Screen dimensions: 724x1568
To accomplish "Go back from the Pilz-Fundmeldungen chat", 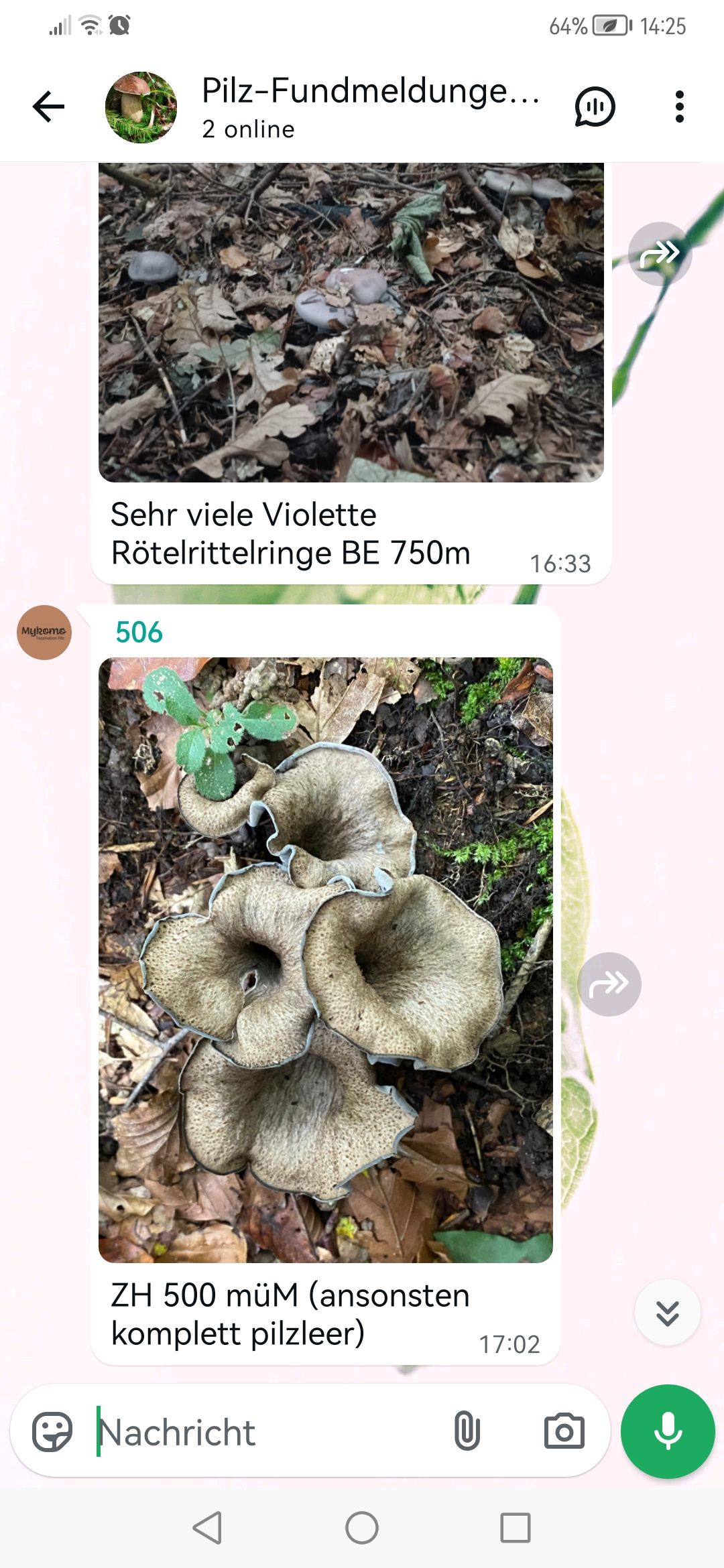I will pos(48,107).
